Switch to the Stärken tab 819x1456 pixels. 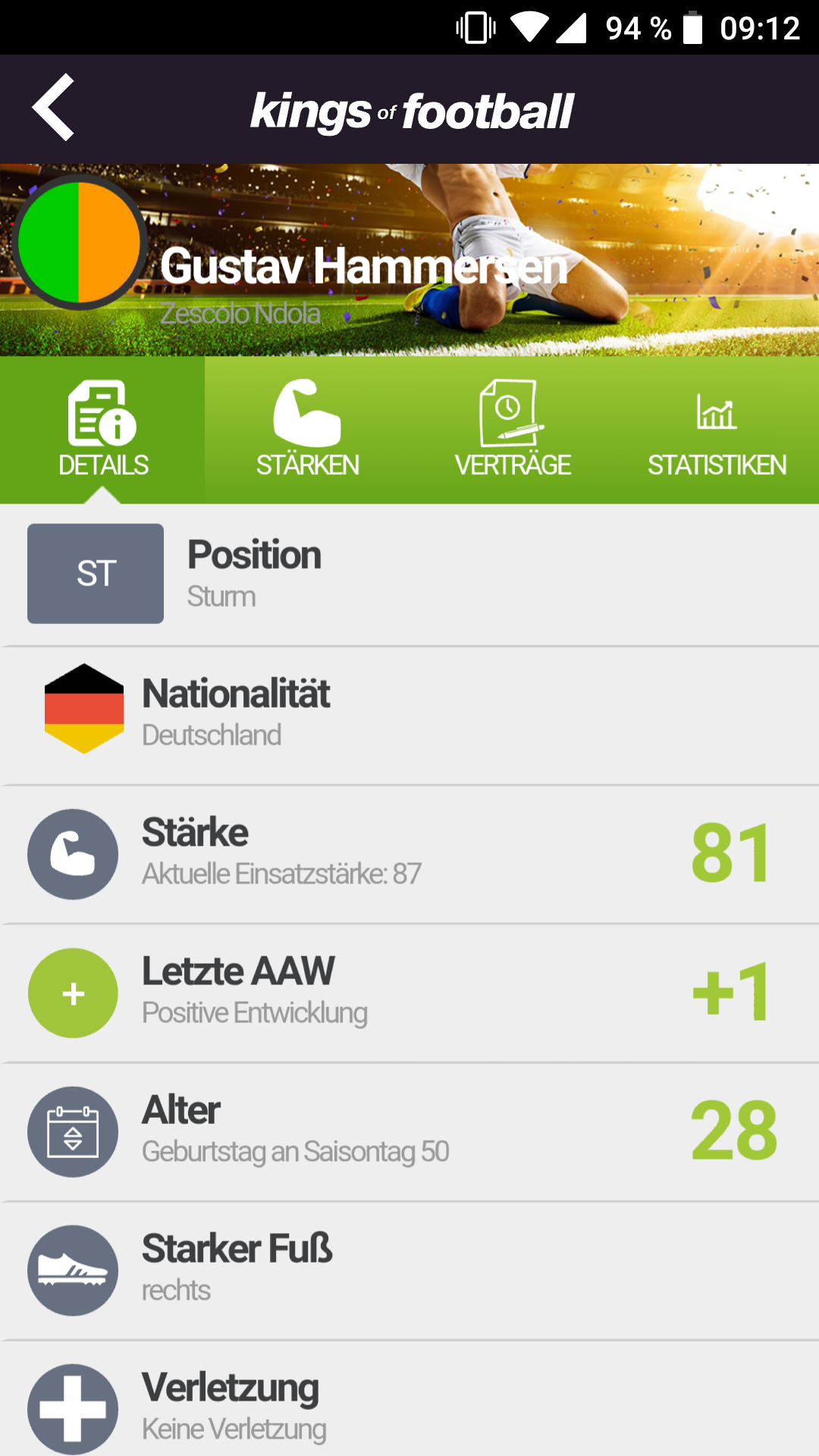click(x=307, y=429)
